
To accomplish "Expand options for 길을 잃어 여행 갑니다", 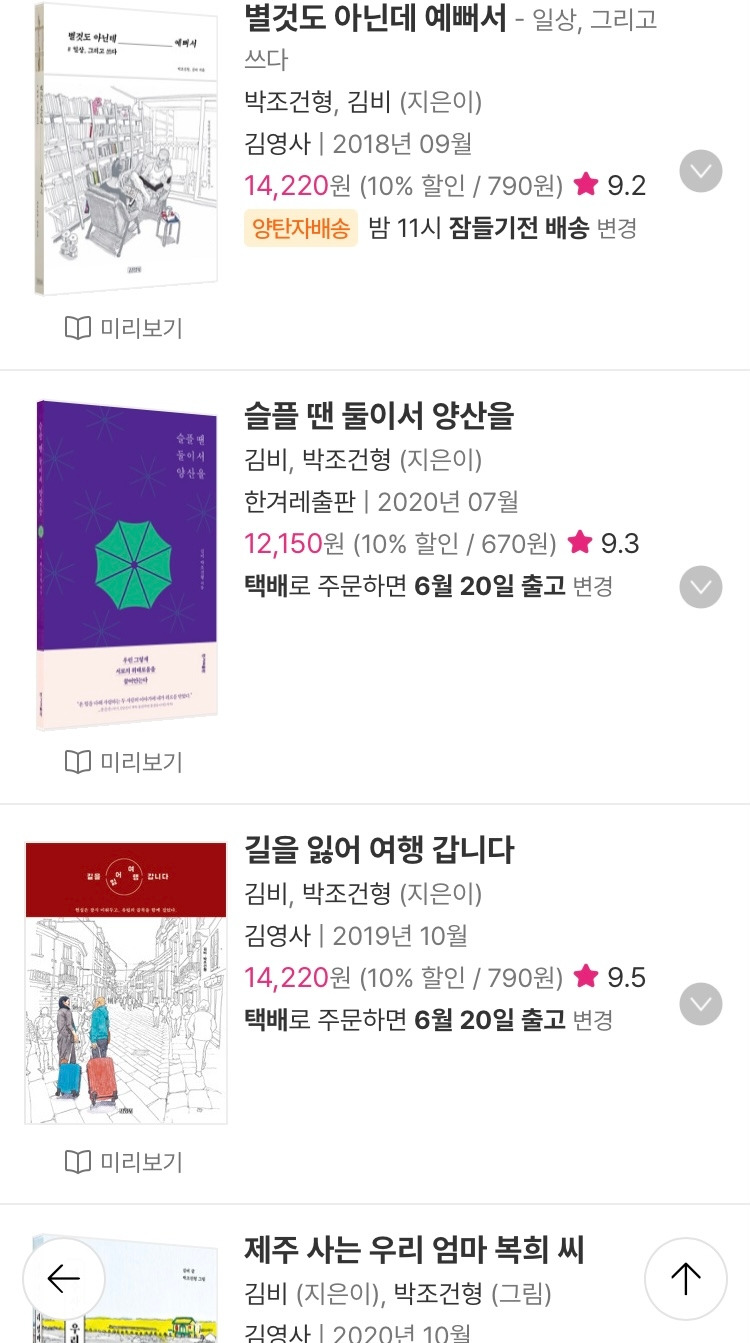I will point(701,1004).
